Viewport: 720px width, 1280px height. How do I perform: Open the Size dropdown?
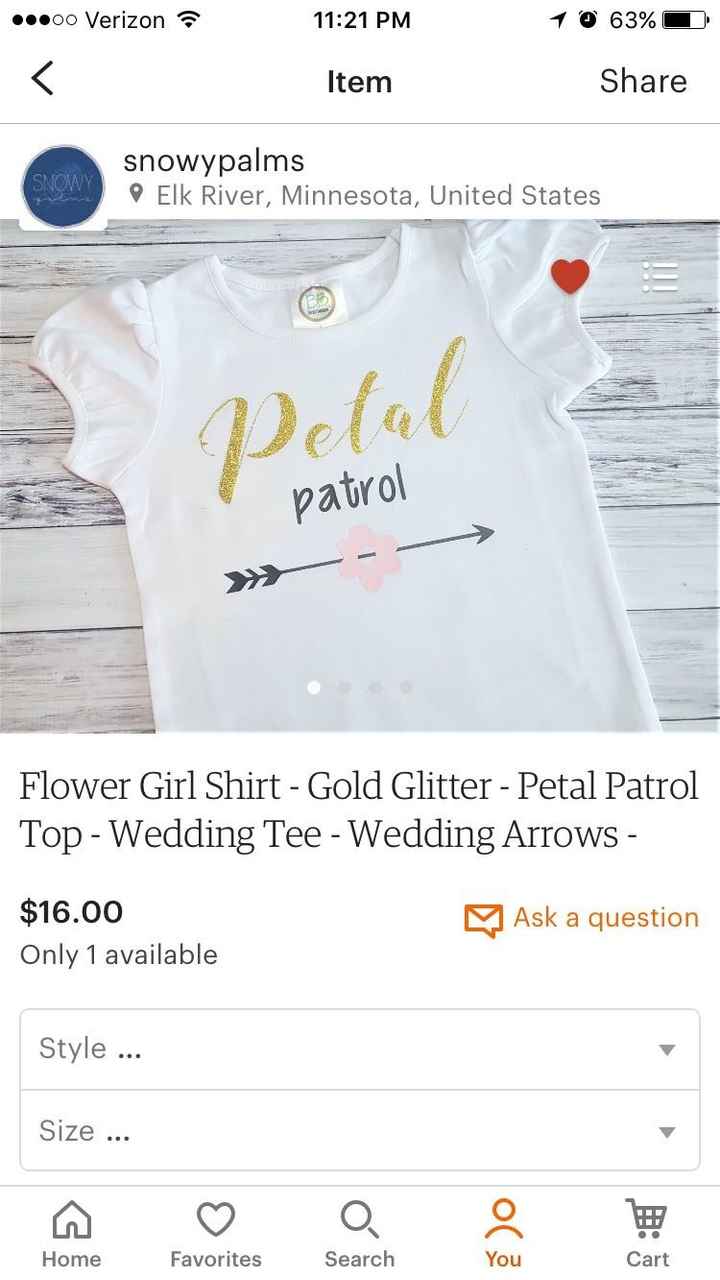click(360, 1130)
